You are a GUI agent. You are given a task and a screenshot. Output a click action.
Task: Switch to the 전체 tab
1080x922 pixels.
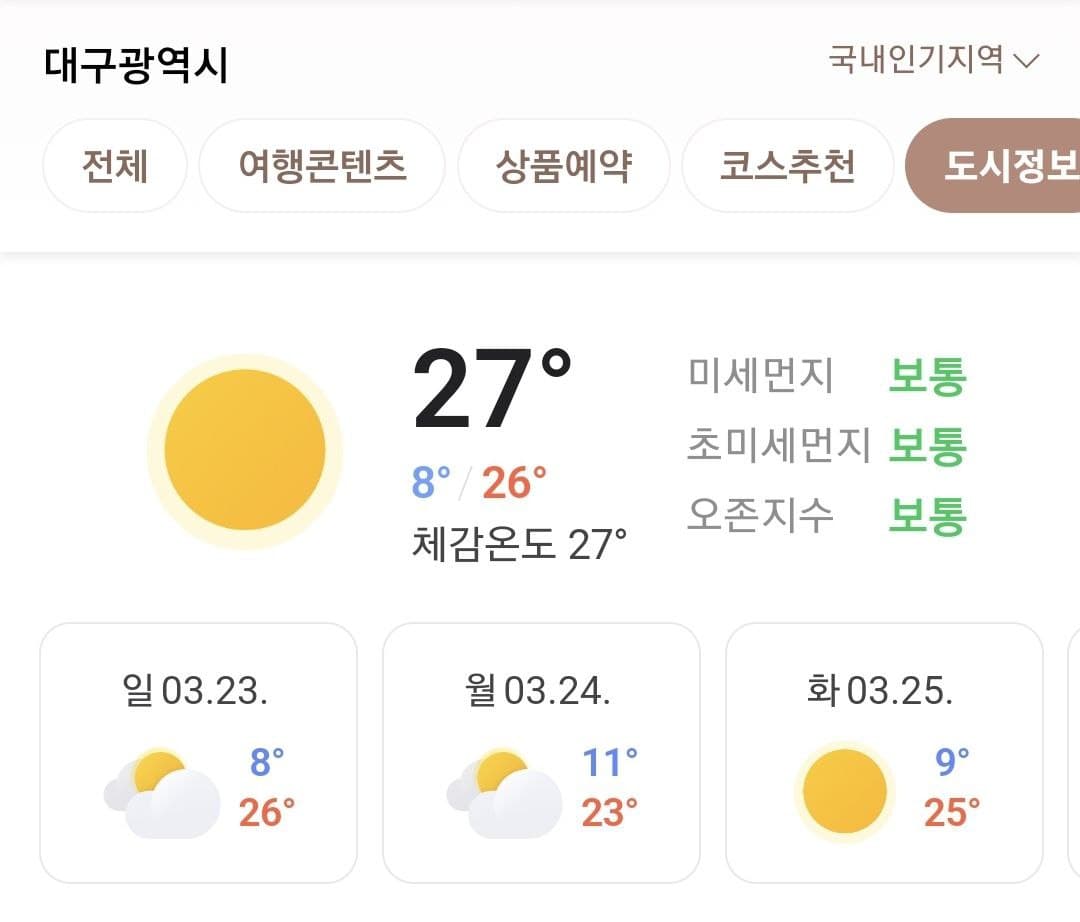tap(115, 166)
